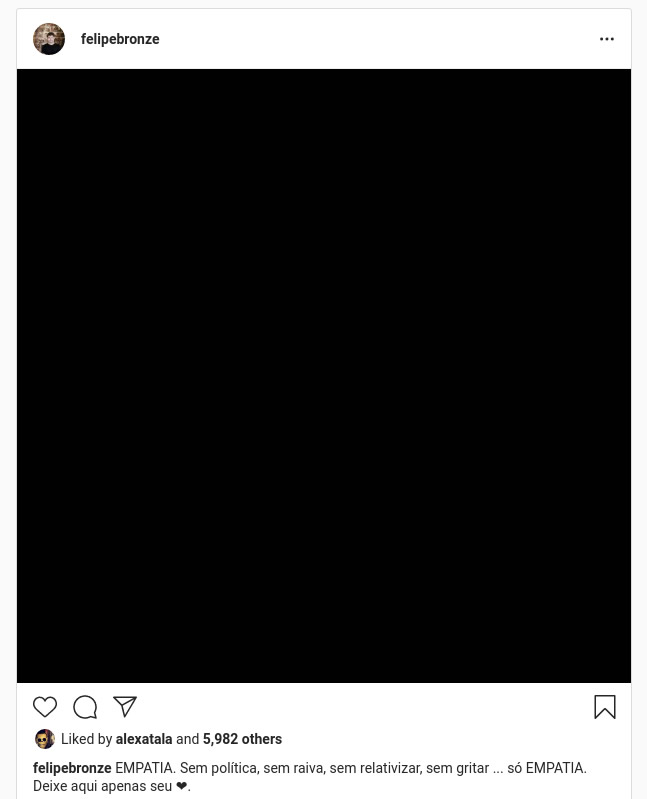Image resolution: width=647 pixels, height=799 pixels.
Task: Open the black post image
Action: (323, 375)
